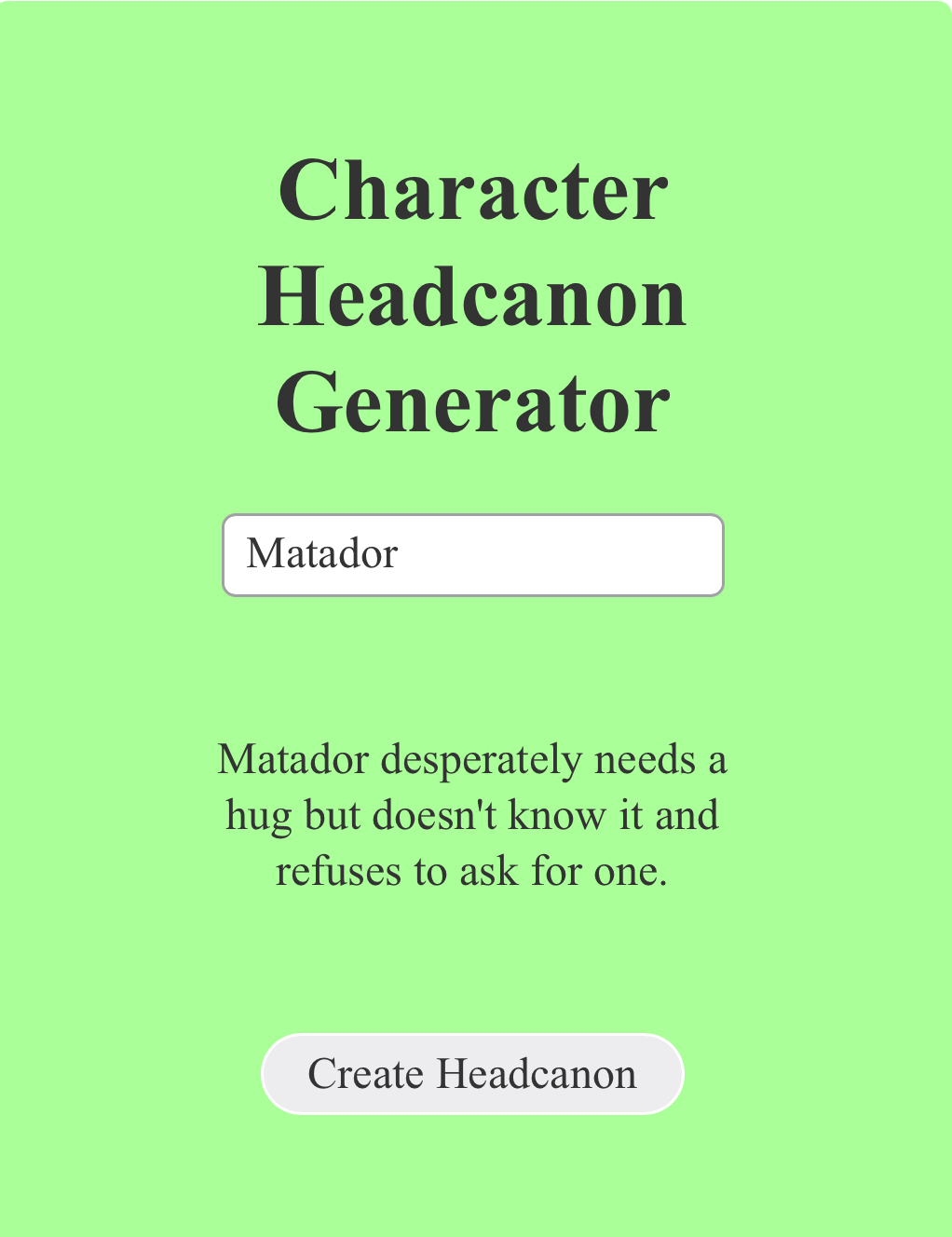This screenshot has height=1237, width=952.
Task: Tap the character name field containing Matador
Action: coord(472,555)
